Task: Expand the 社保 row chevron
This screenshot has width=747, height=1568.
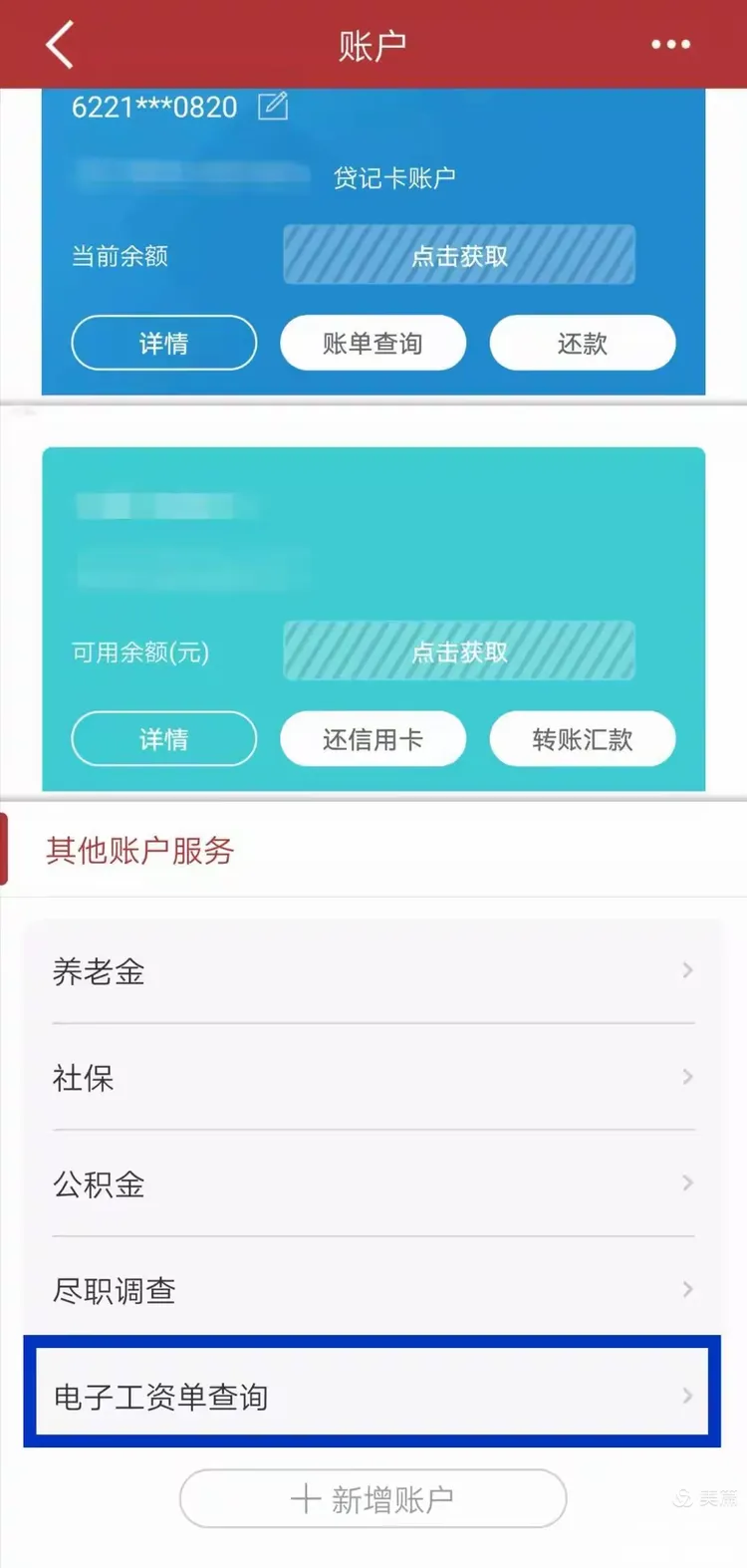Action: [x=689, y=1077]
